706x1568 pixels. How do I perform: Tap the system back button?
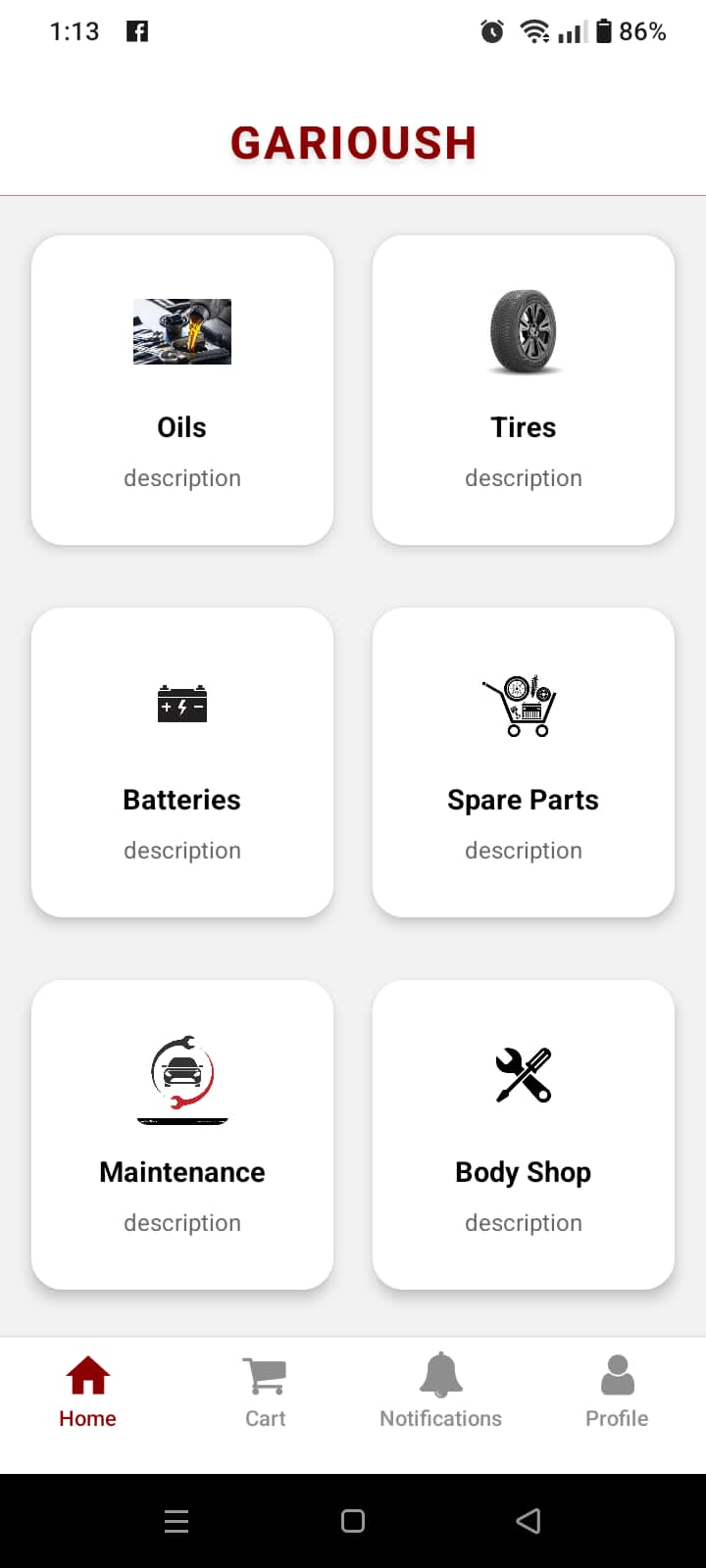[529, 1521]
